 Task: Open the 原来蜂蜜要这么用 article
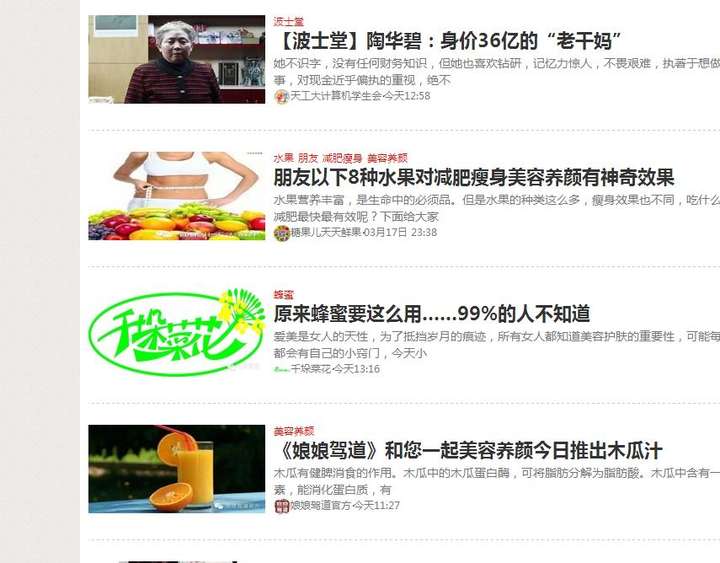pyautogui.click(x=431, y=314)
